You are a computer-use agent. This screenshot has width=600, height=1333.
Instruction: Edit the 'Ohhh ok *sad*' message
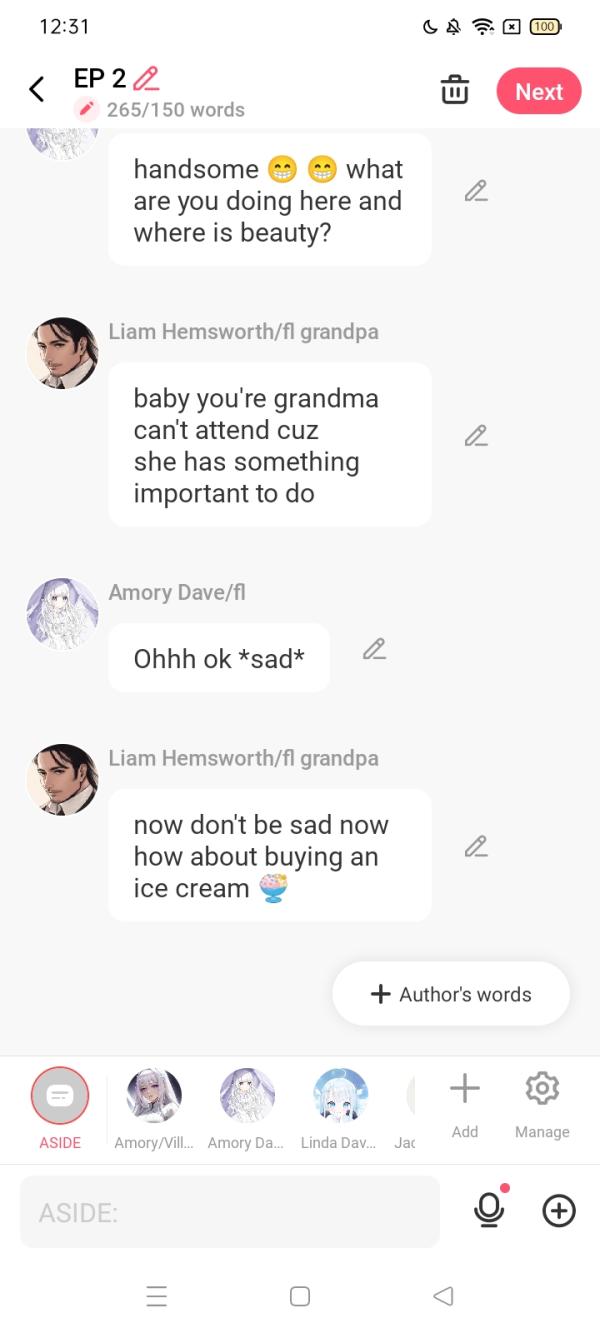374,649
